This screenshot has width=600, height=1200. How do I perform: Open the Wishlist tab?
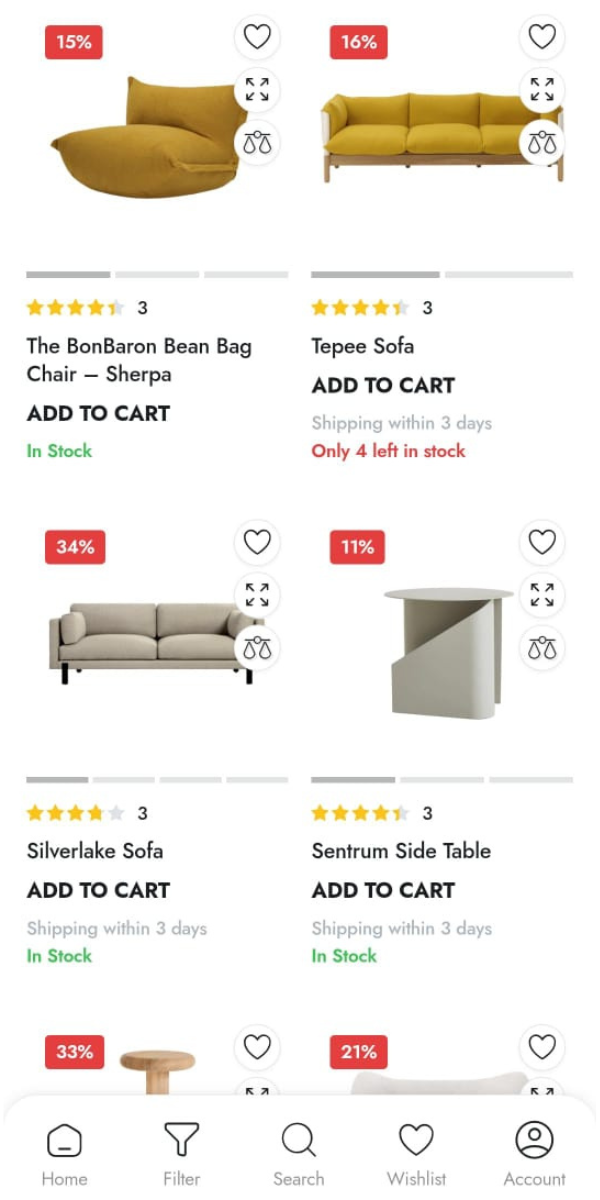pos(416,1154)
